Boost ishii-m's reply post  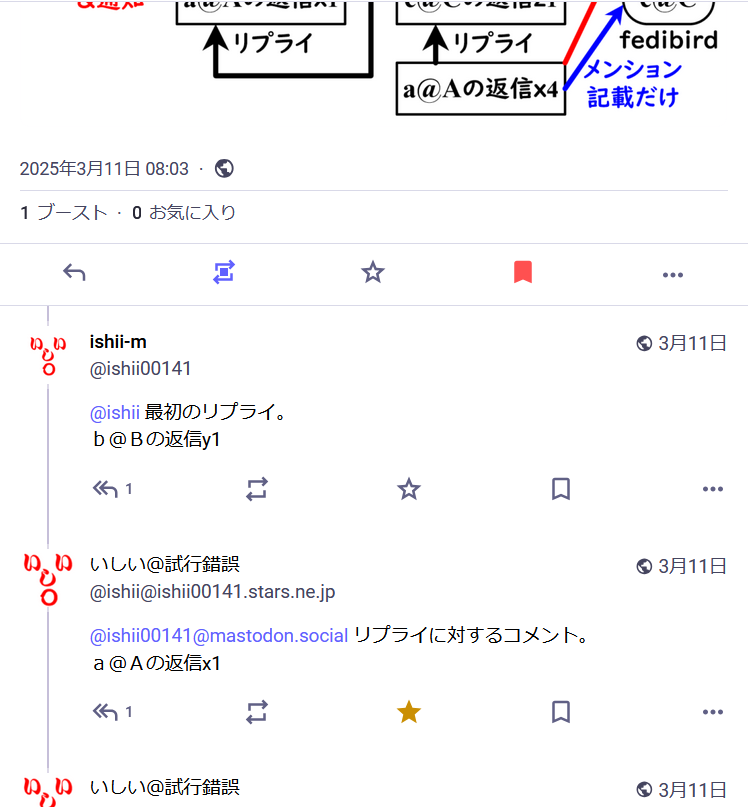coord(257,489)
